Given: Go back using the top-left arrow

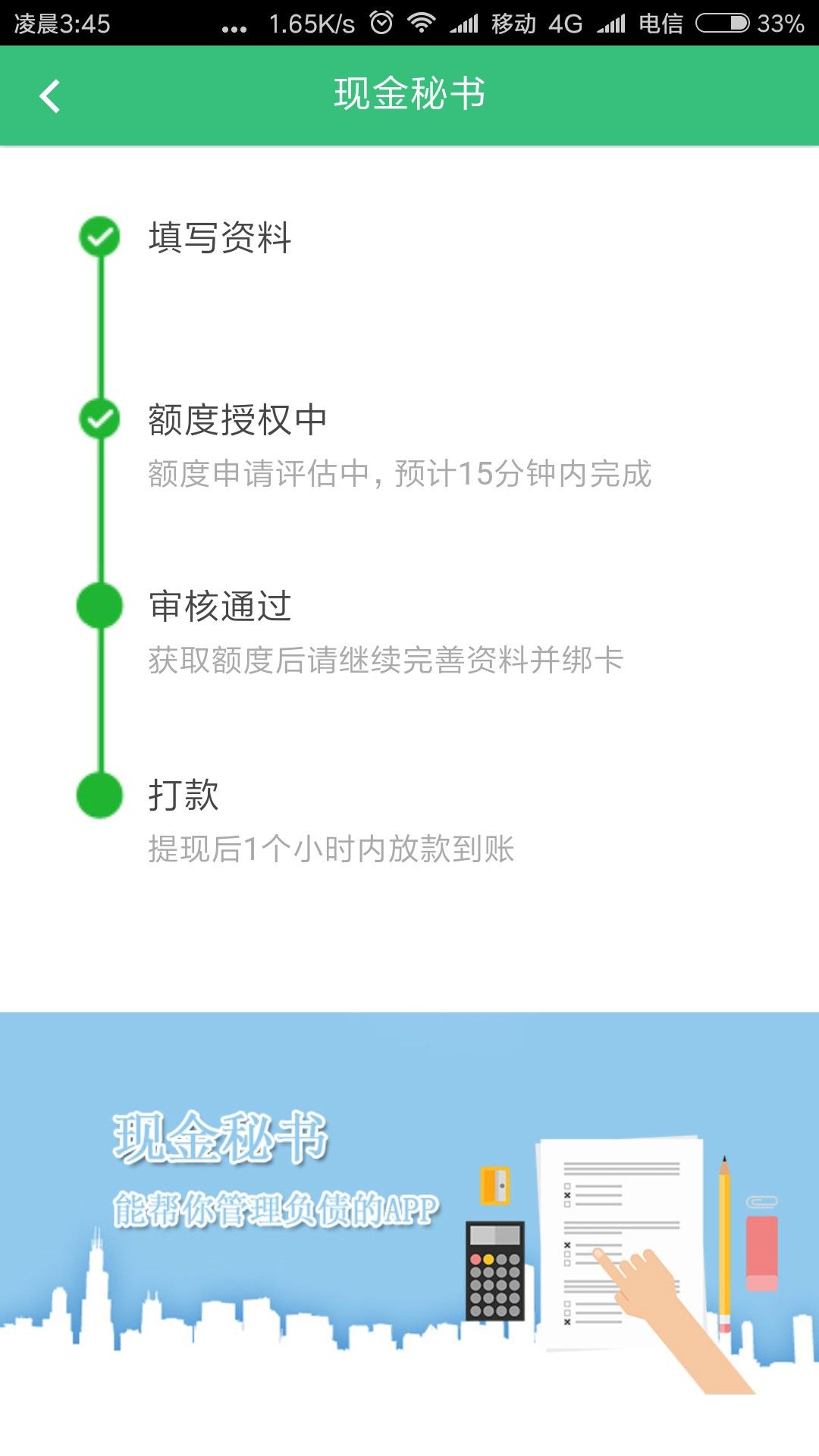Looking at the screenshot, I should click(50, 96).
